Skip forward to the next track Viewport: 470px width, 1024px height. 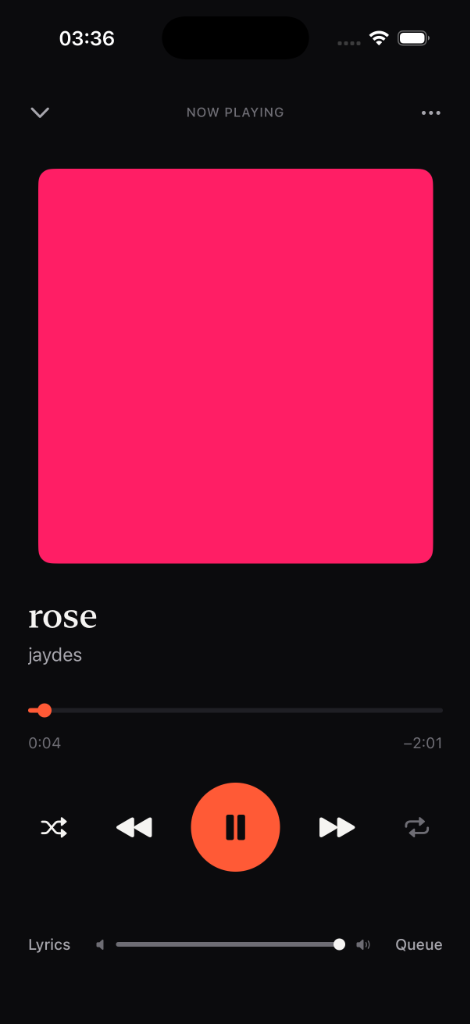pos(337,827)
